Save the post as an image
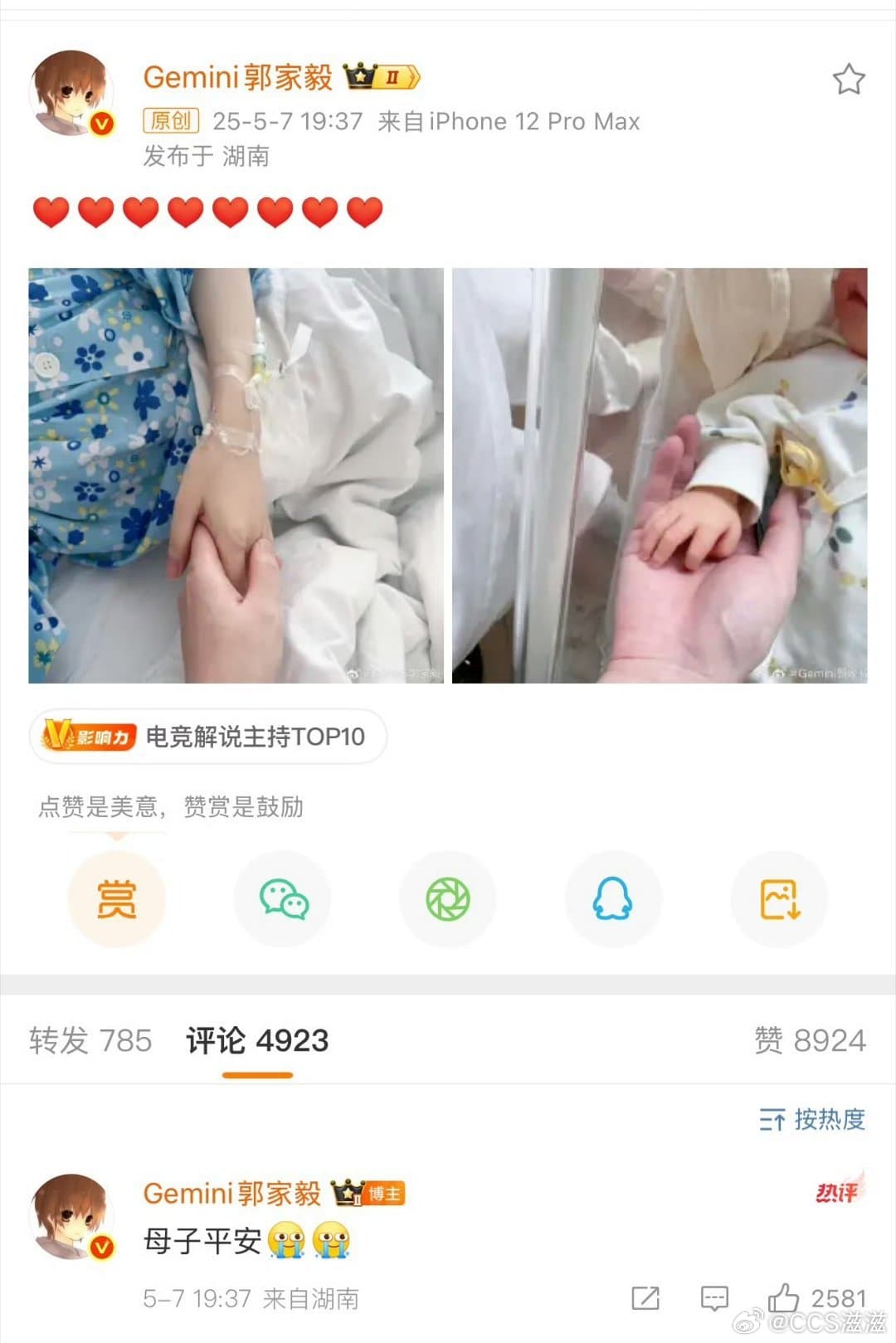This screenshot has width=896, height=1343. click(x=779, y=899)
